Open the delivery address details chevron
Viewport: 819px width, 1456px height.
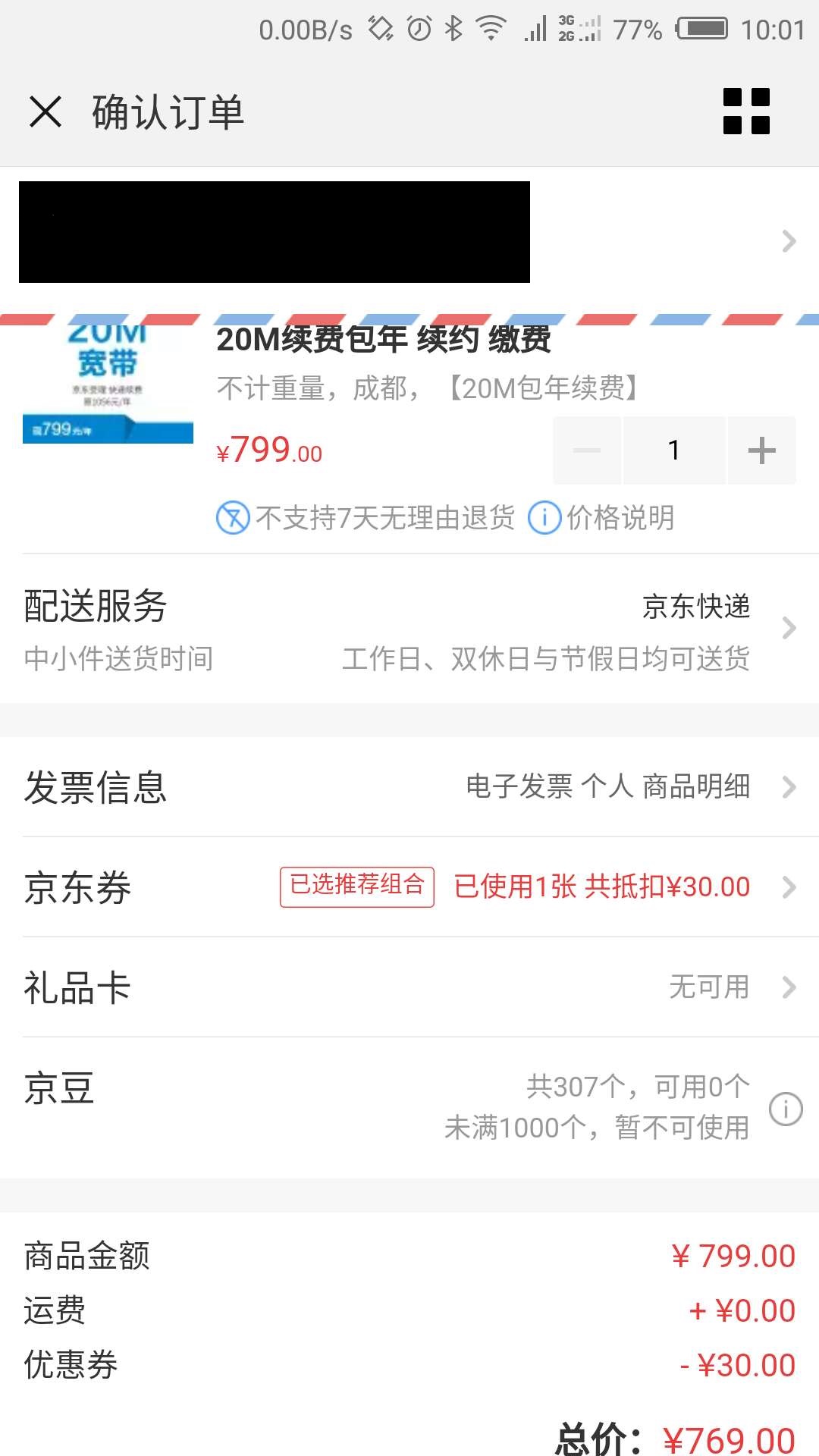pos(789,241)
